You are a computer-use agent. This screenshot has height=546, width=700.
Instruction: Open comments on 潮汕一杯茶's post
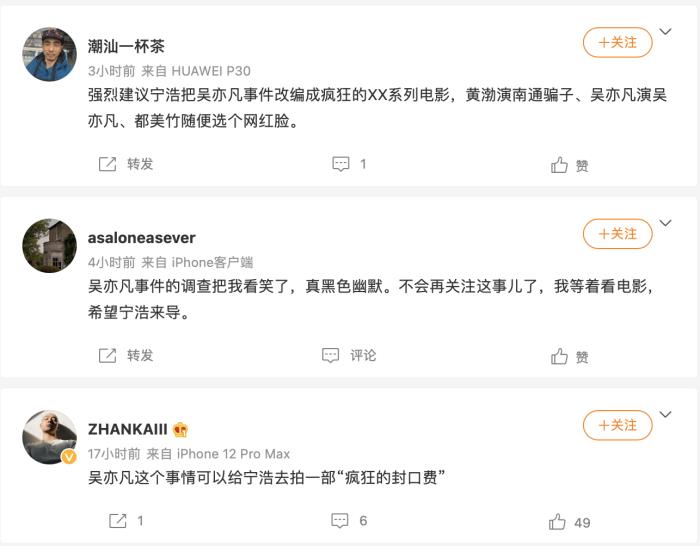click(x=349, y=164)
